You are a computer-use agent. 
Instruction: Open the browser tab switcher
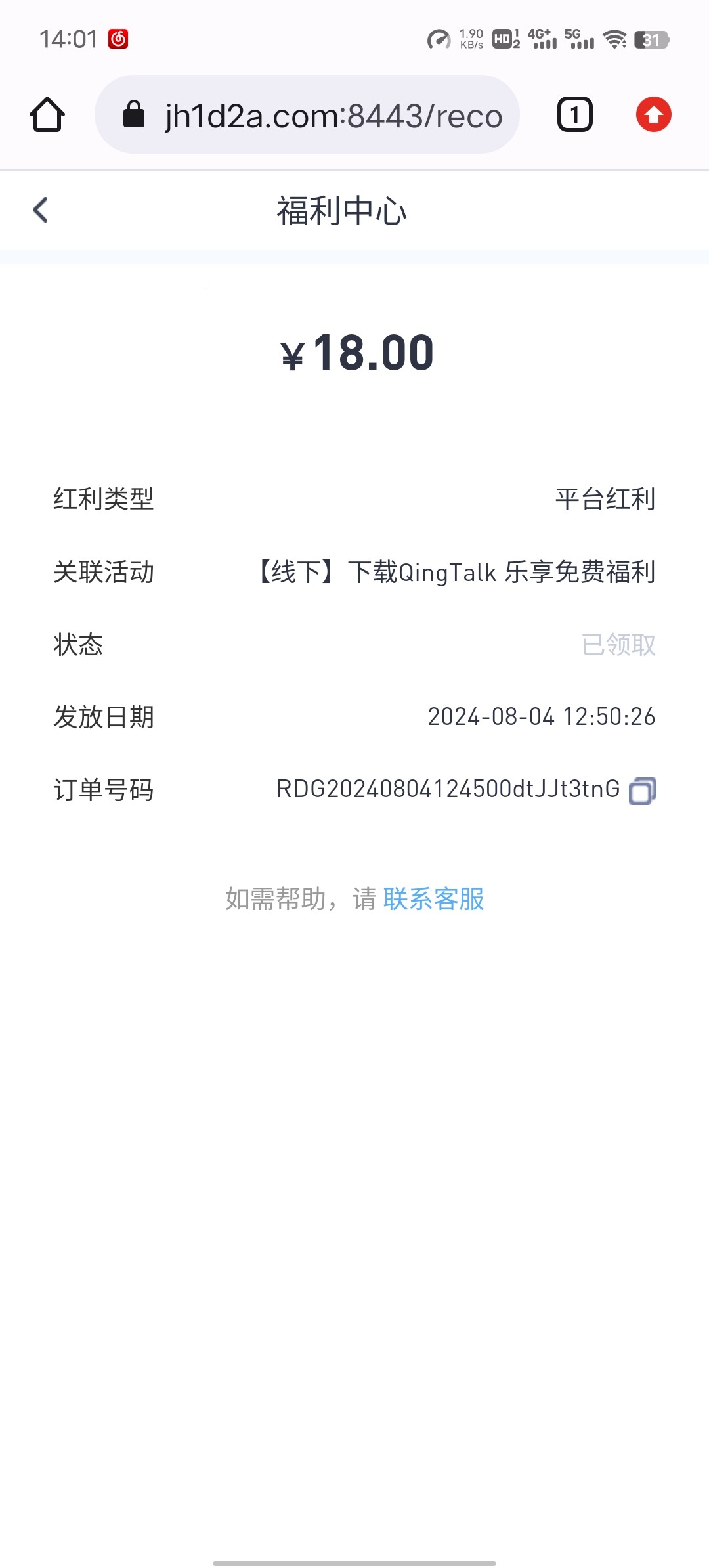[575, 115]
